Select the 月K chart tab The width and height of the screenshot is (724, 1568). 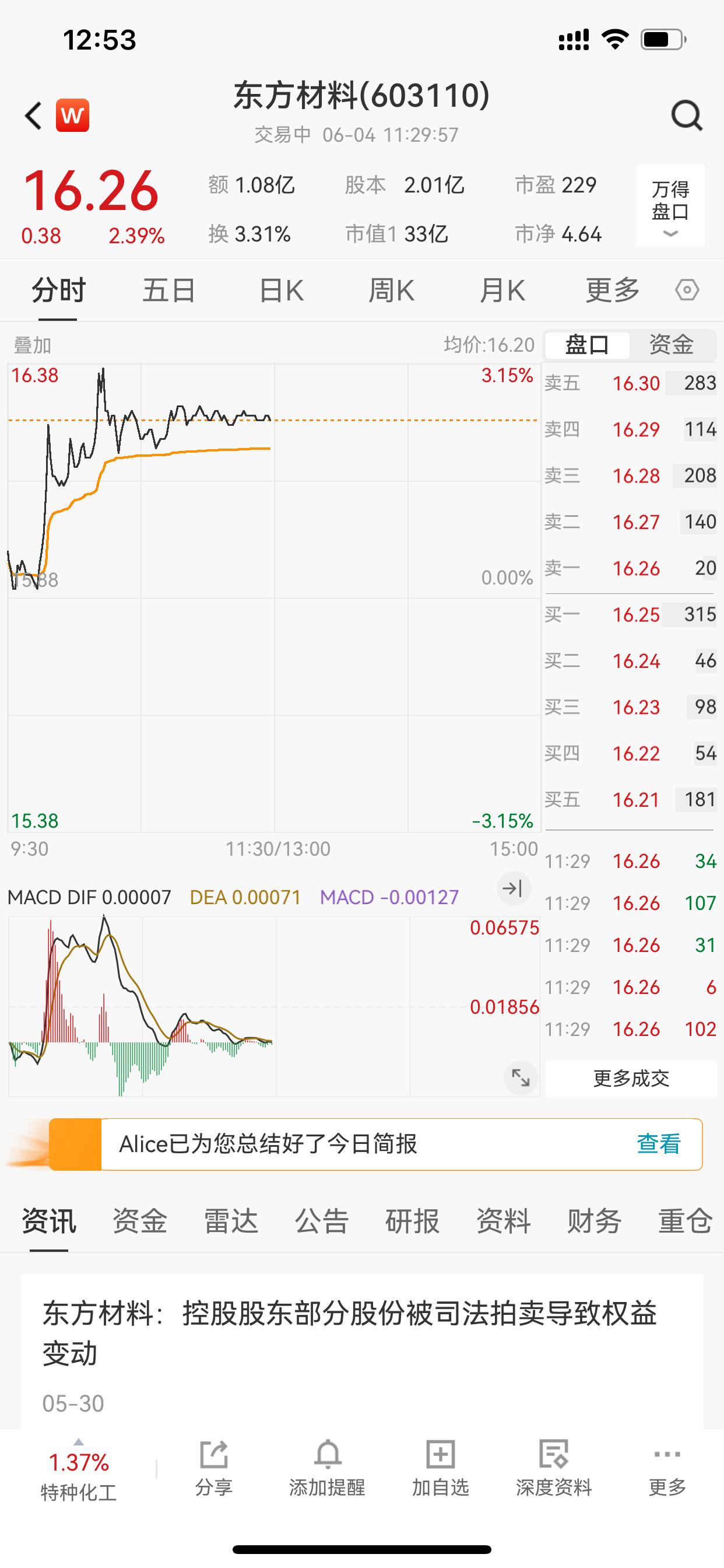click(502, 290)
